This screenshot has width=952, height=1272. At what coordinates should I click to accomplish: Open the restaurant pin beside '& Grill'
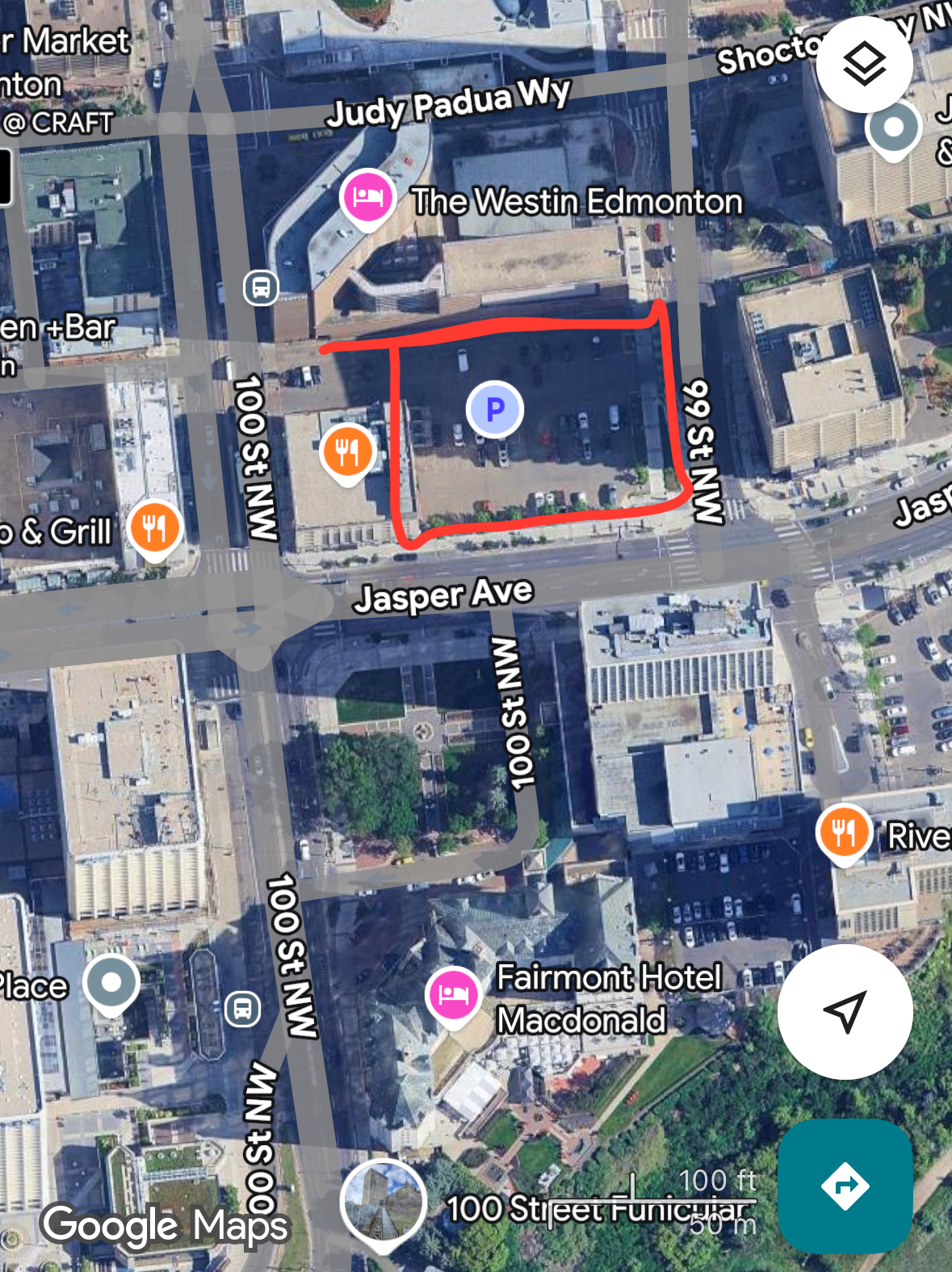[154, 527]
